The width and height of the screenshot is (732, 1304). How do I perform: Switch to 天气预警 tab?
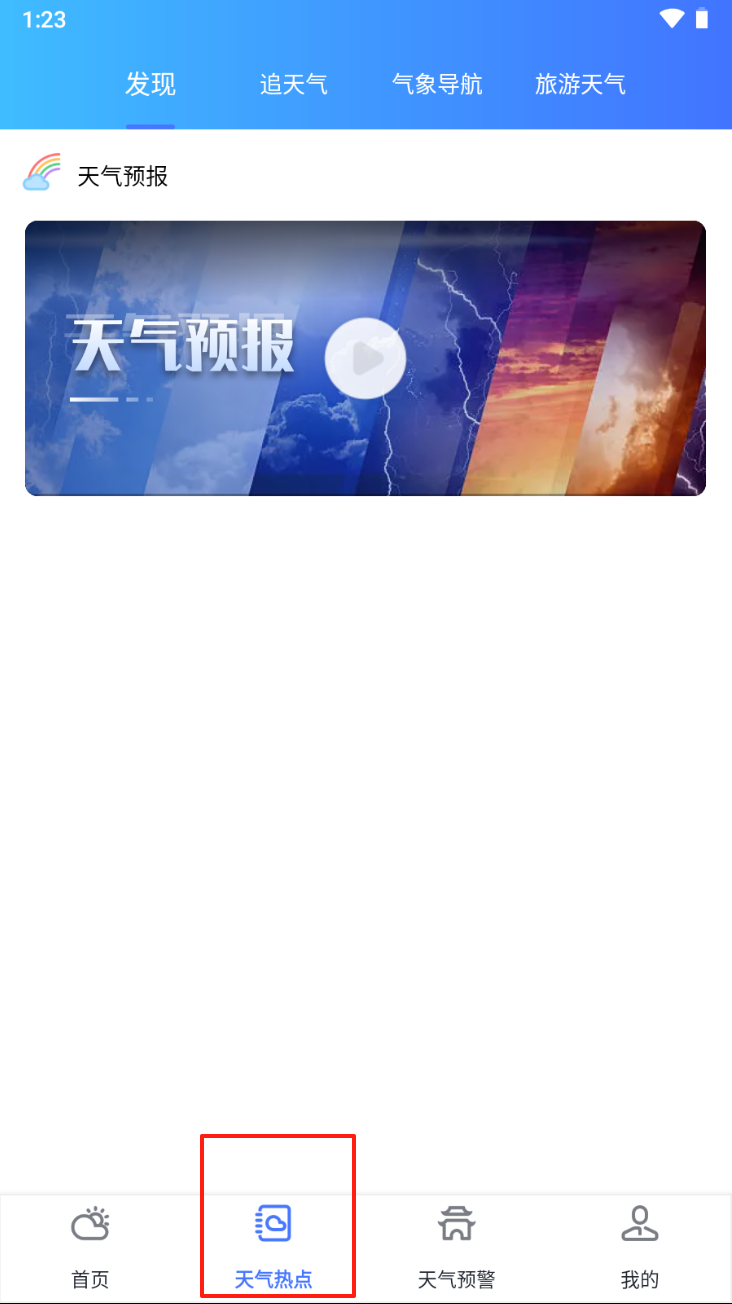(x=456, y=1246)
